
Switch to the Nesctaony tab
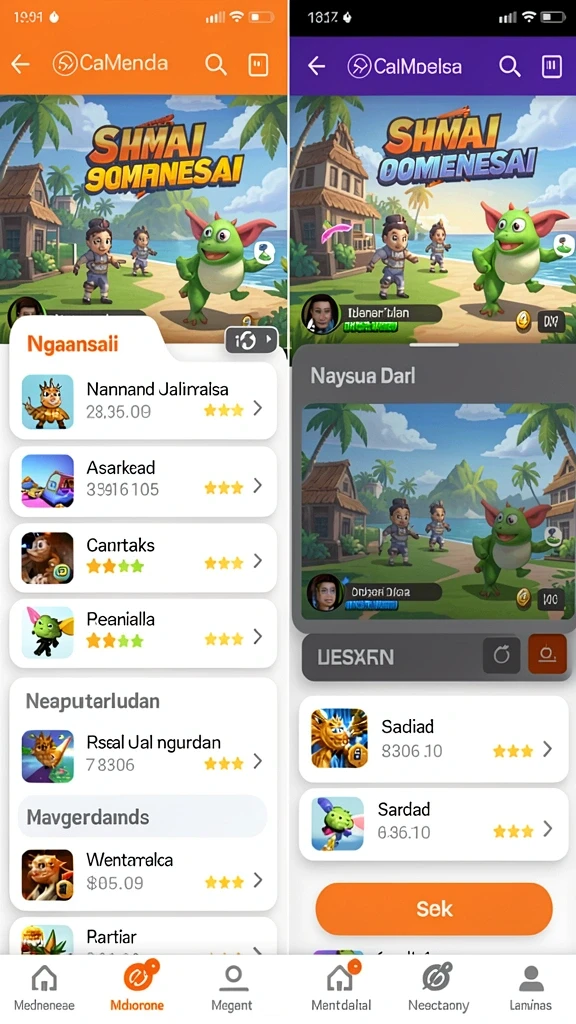click(438, 989)
